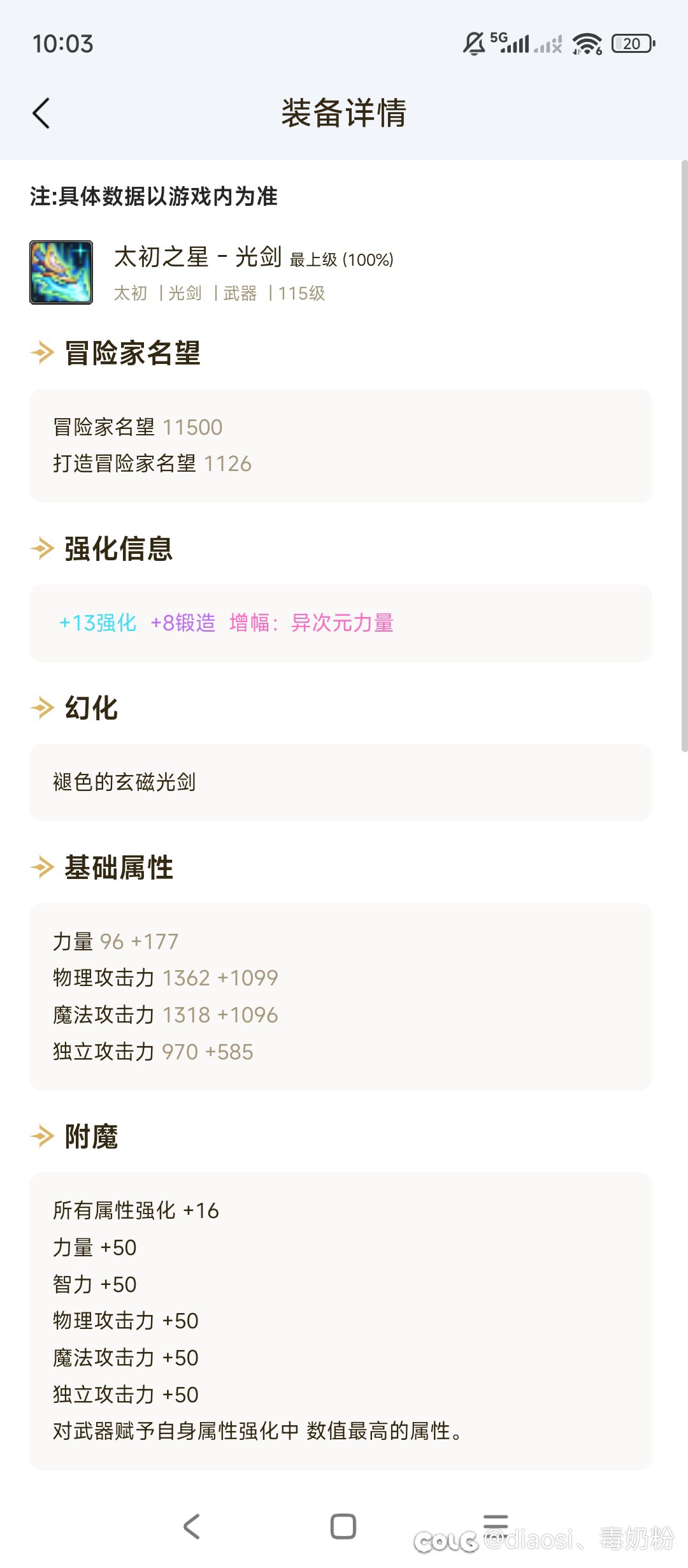688x1568 pixels.
Task: Tap the system back button
Action: pos(192,1527)
